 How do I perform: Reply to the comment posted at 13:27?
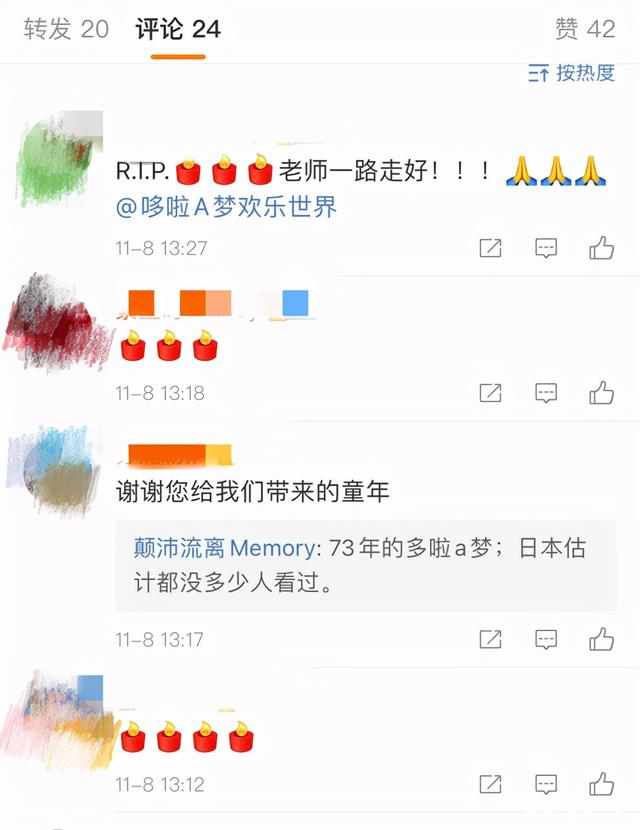tap(546, 248)
